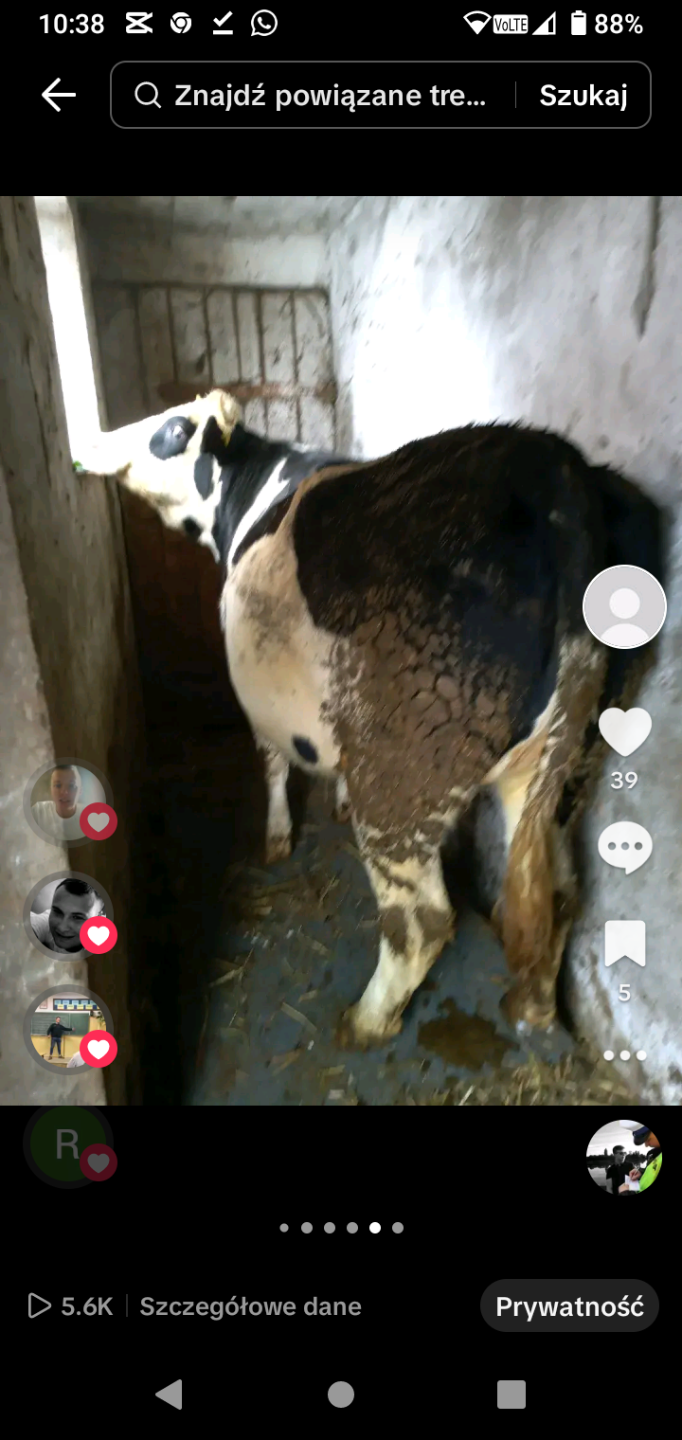This screenshot has width=682, height=1440.
Task: Tap the Szukaj button
Action: 583,95
